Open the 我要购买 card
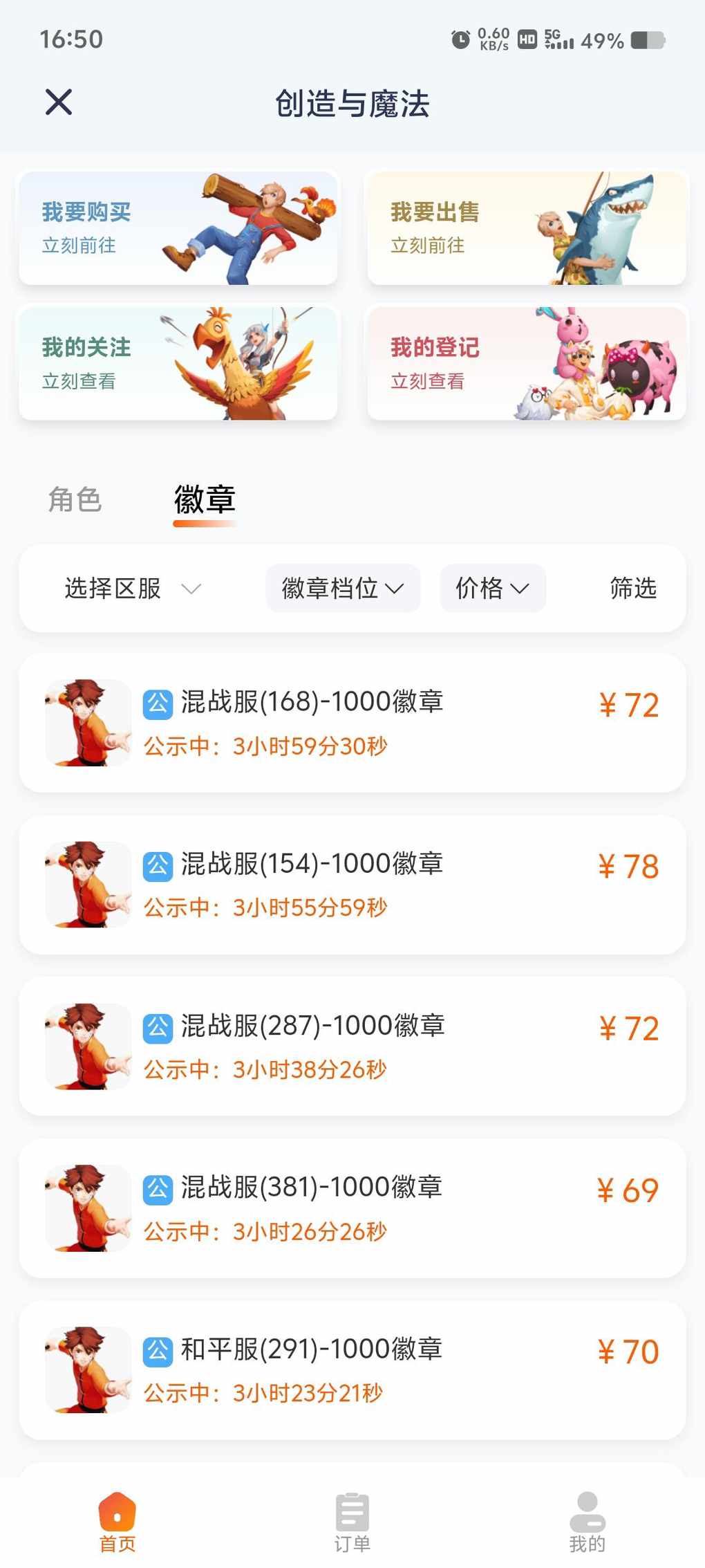The width and height of the screenshot is (705, 1568). pos(178,228)
